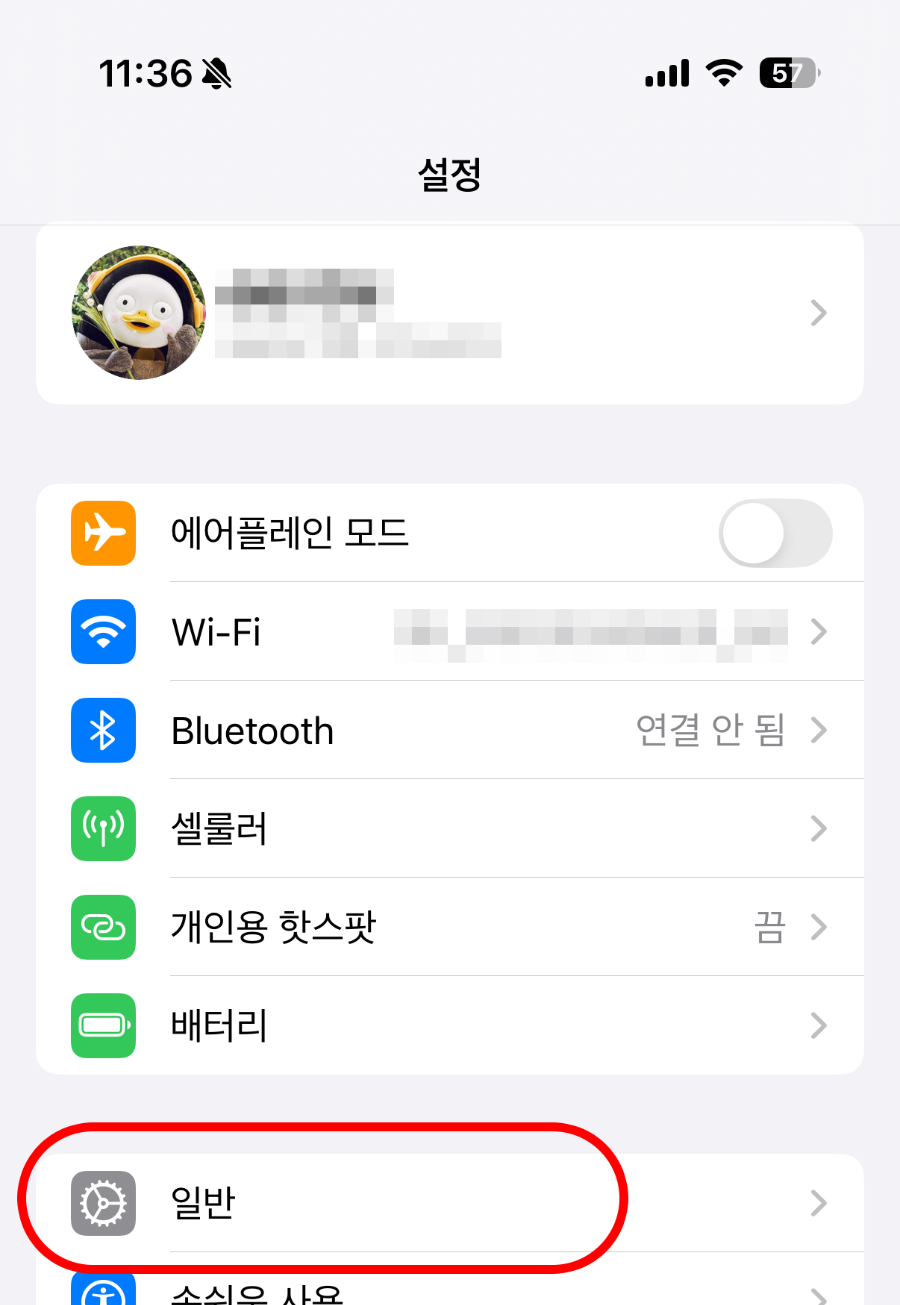Open the Battery settings page
900x1305 pixels.
(450, 1025)
